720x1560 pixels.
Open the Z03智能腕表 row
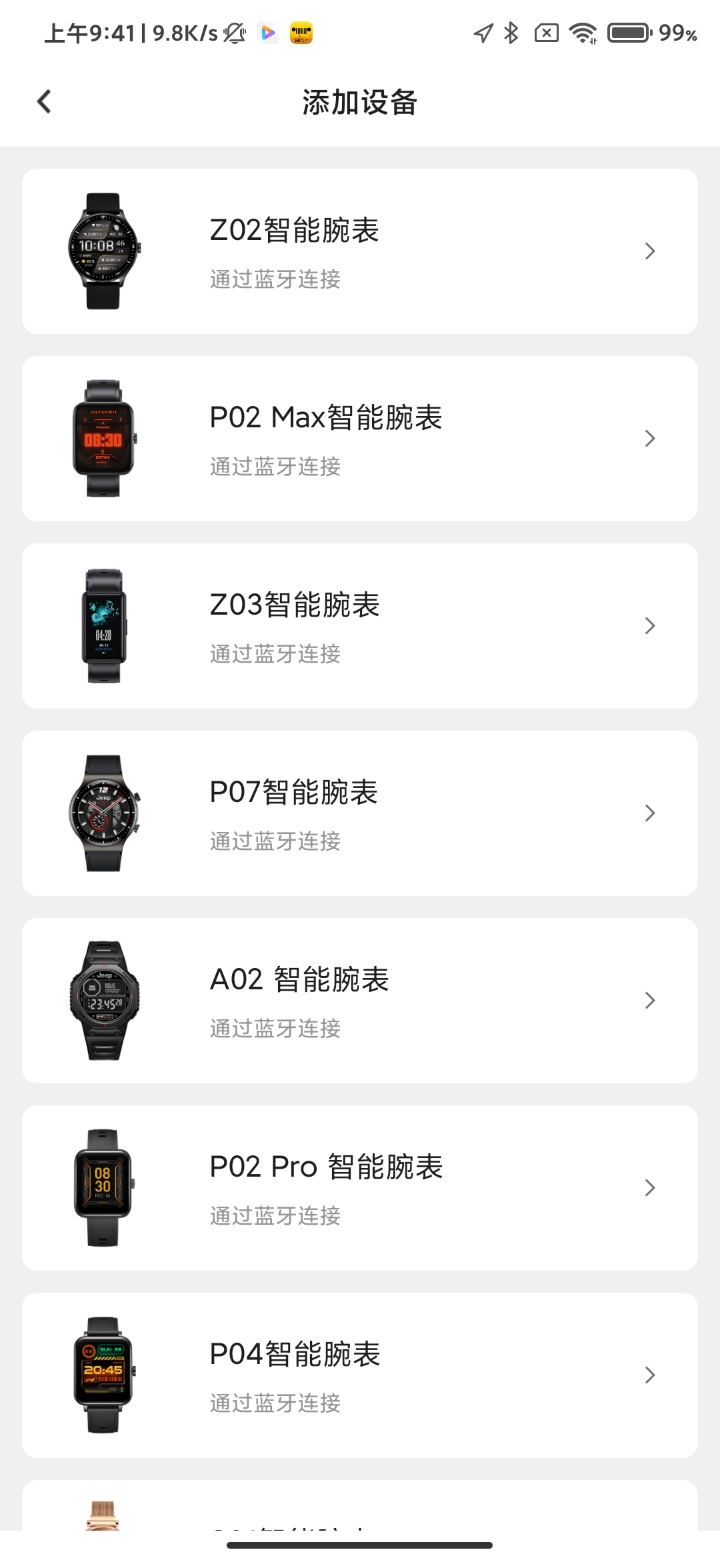pos(359,625)
